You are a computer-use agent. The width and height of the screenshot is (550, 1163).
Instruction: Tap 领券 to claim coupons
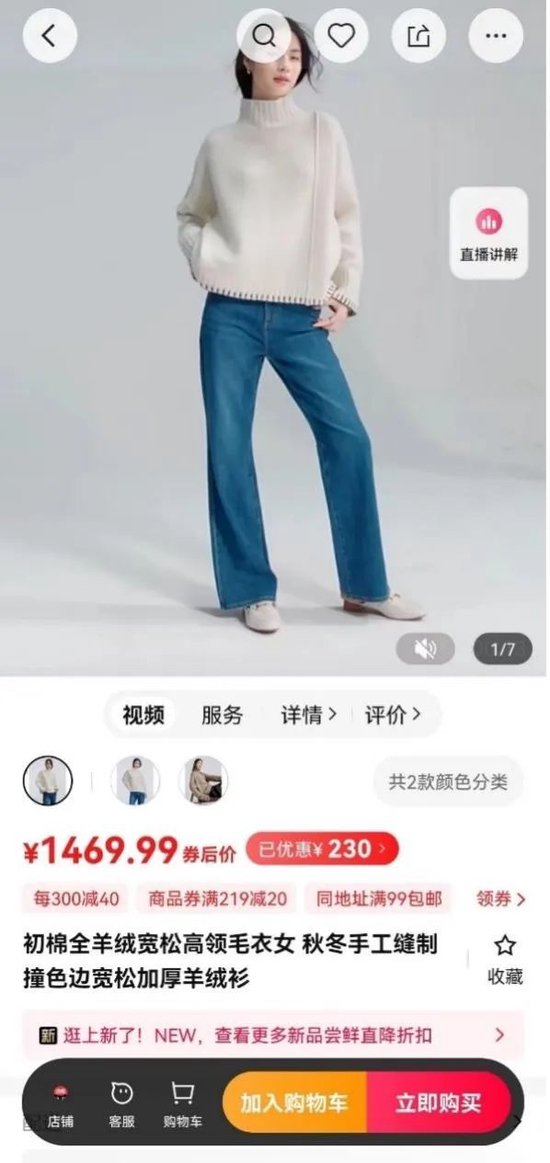[500, 900]
